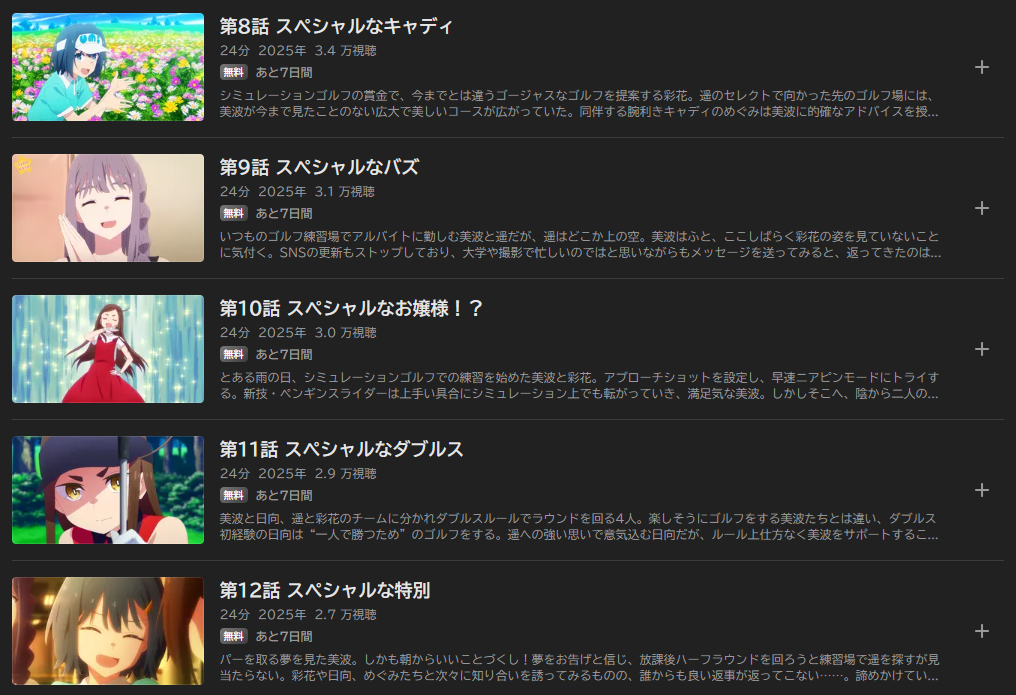Play the 第9話 スペシャルなバズ thumbnail

tap(108, 208)
